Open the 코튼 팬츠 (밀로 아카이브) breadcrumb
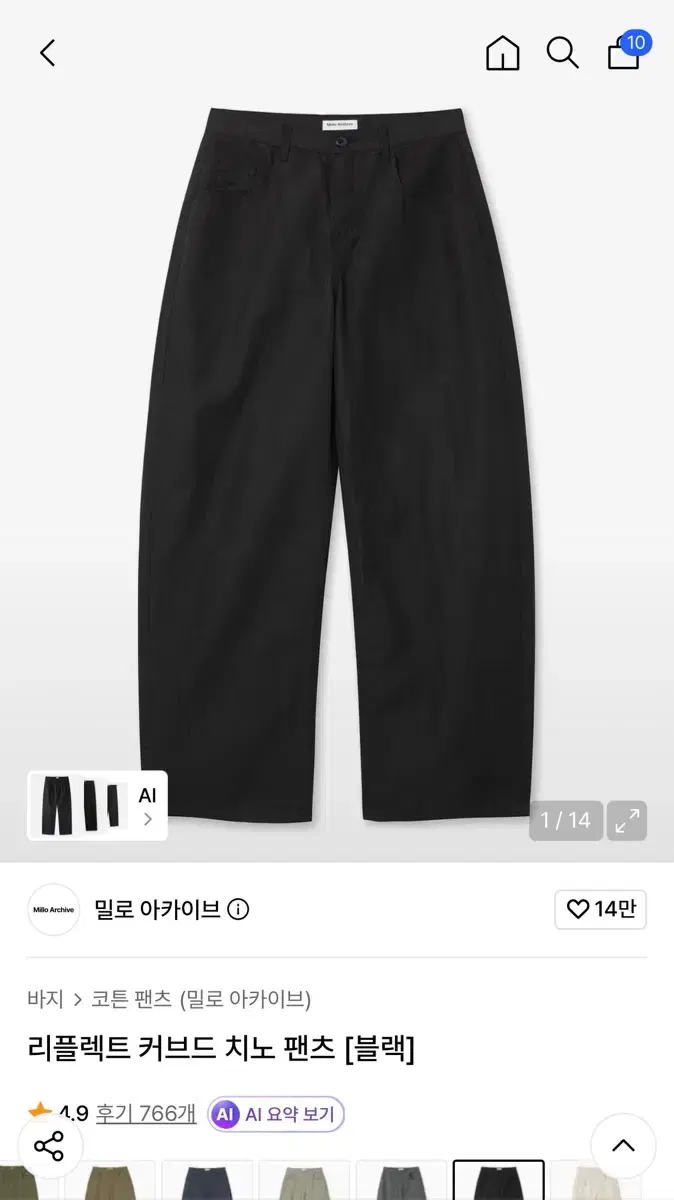Viewport: 674px width, 1200px height. (x=201, y=998)
